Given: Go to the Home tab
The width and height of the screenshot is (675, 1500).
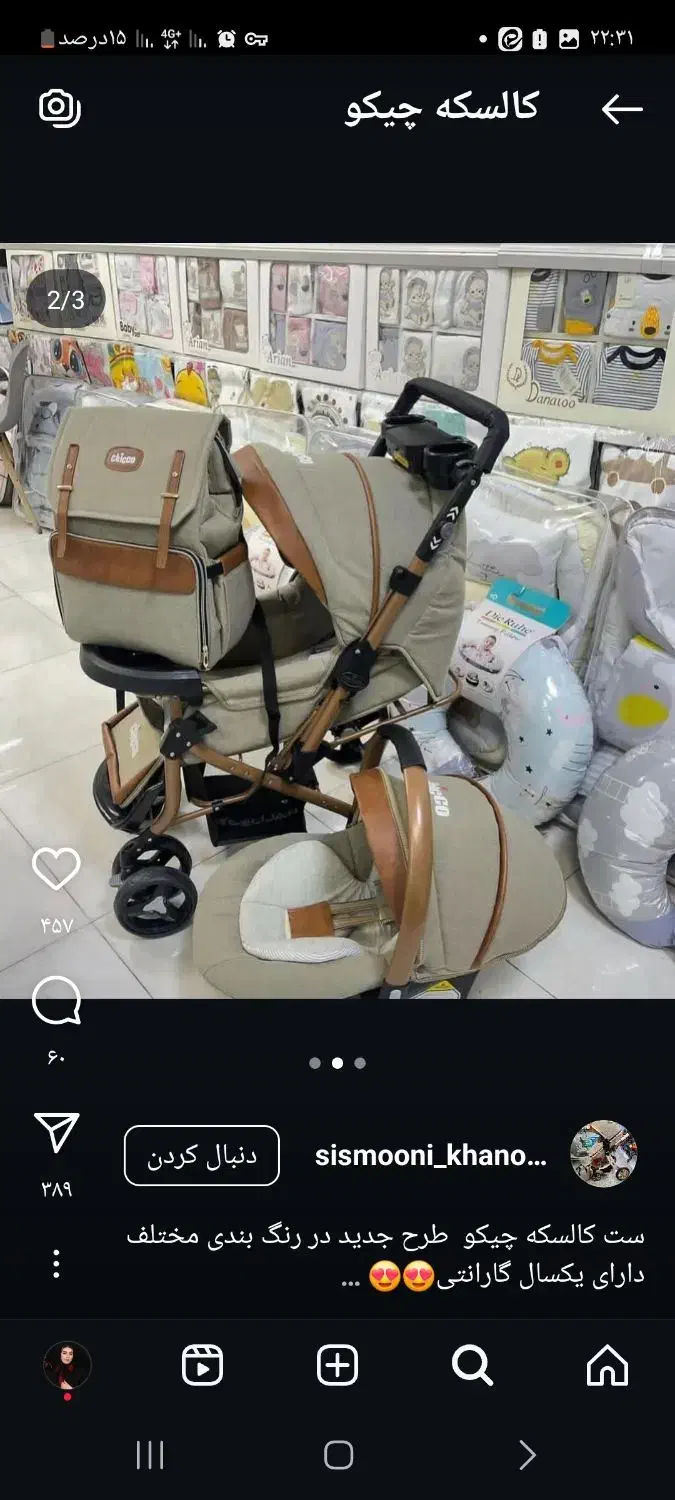Looking at the screenshot, I should click(x=607, y=1365).
